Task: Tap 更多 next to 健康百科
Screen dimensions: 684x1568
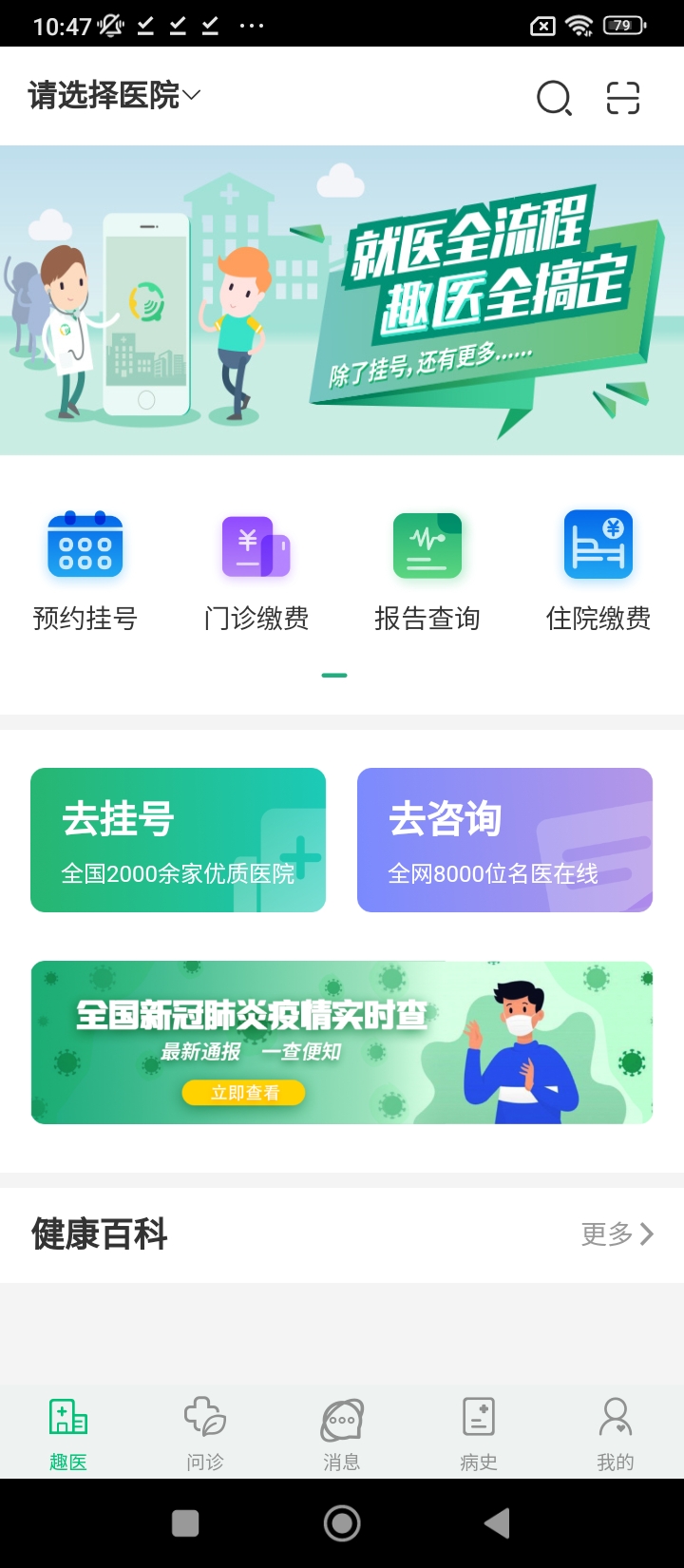Action: point(617,1233)
